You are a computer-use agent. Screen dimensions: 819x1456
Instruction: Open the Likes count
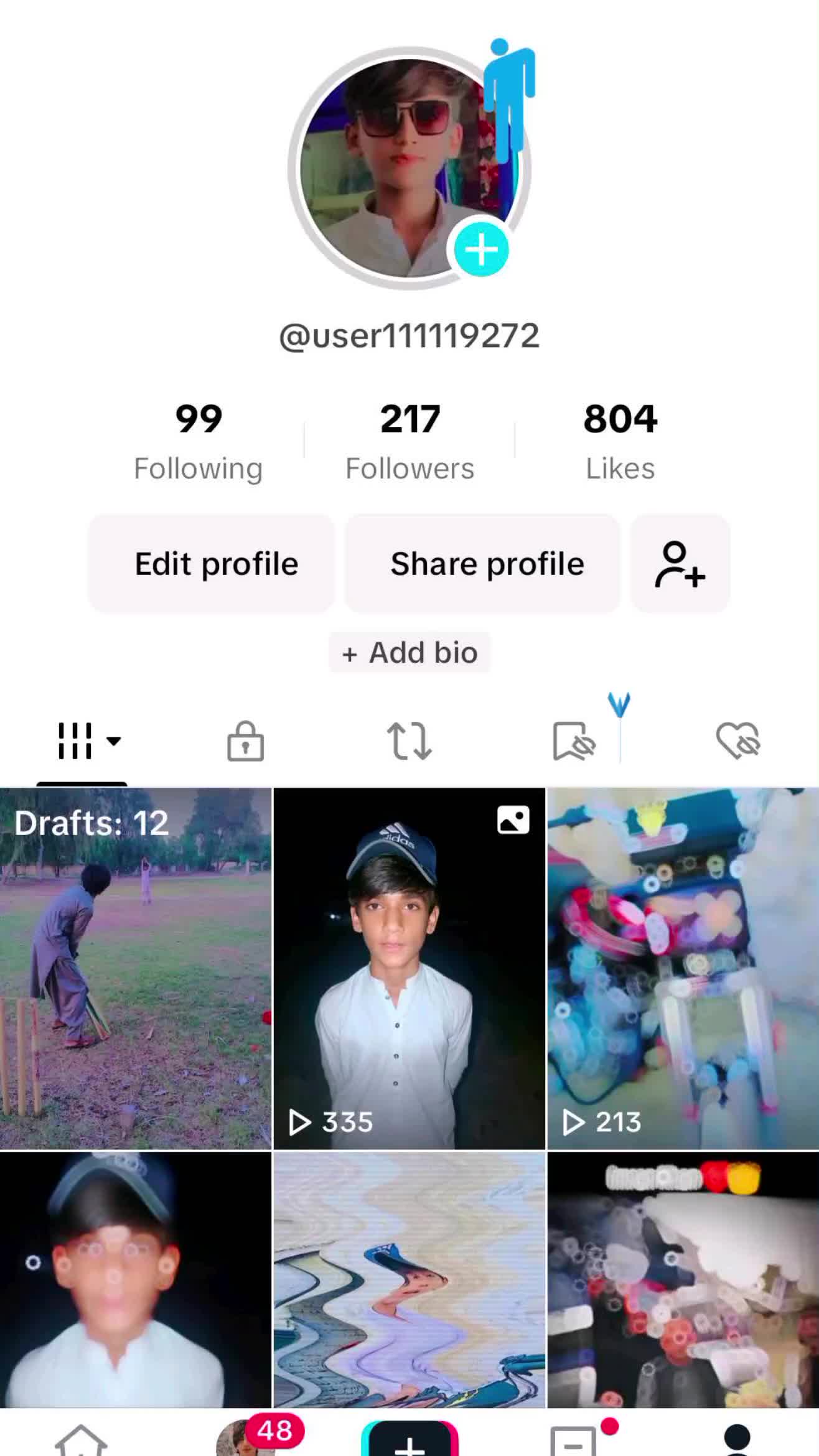click(620, 442)
